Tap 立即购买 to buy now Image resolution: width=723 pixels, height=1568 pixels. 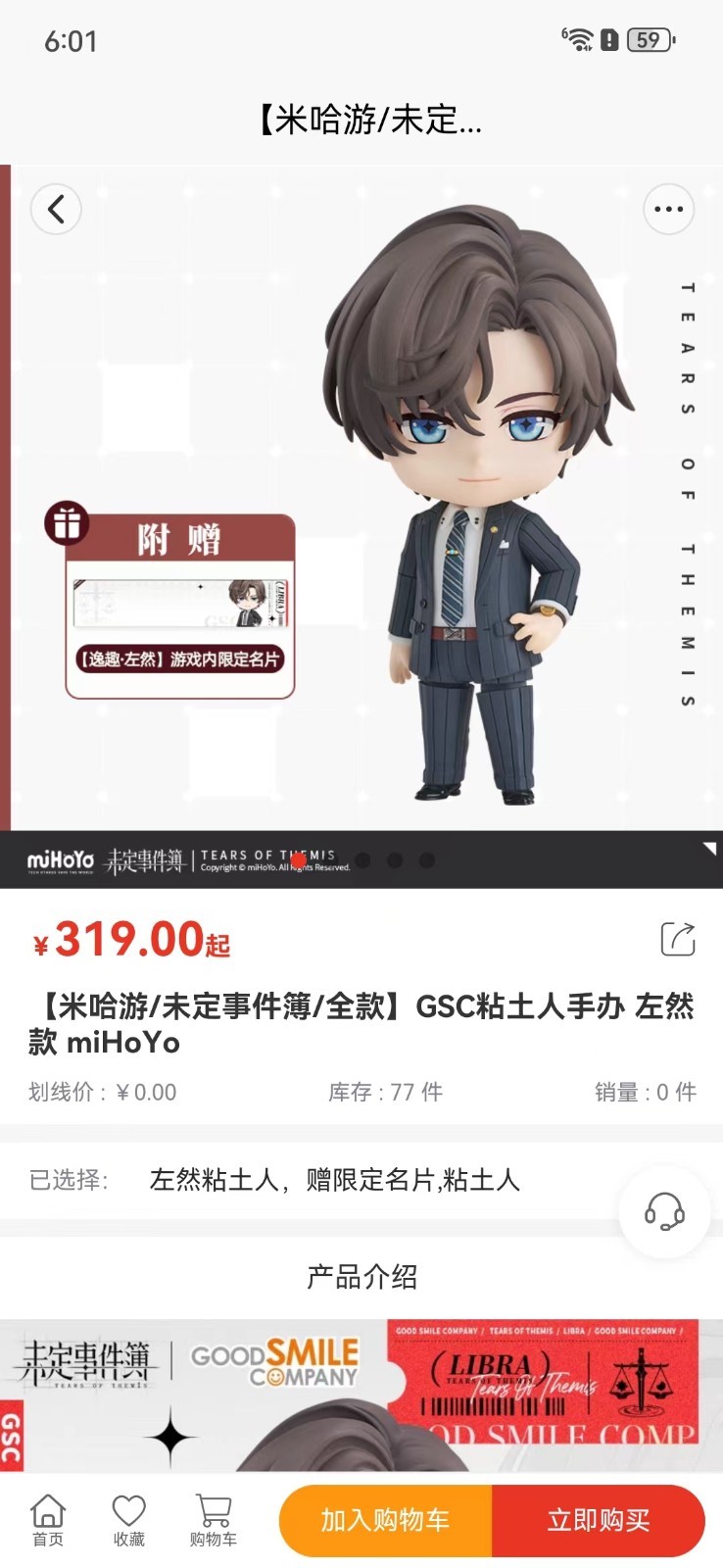coord(599,1521)
